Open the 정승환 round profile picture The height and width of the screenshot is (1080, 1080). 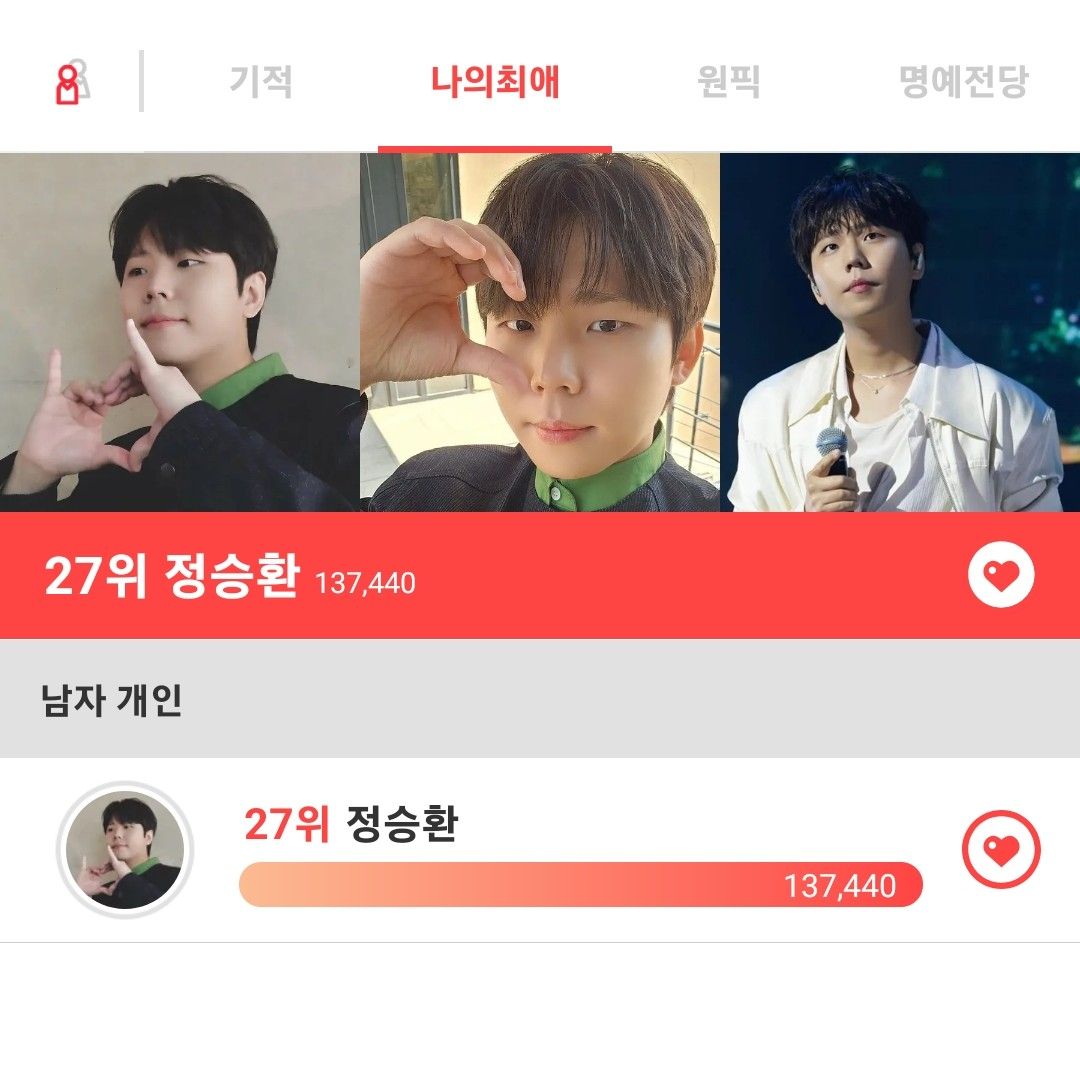click(x=125, y=850)
